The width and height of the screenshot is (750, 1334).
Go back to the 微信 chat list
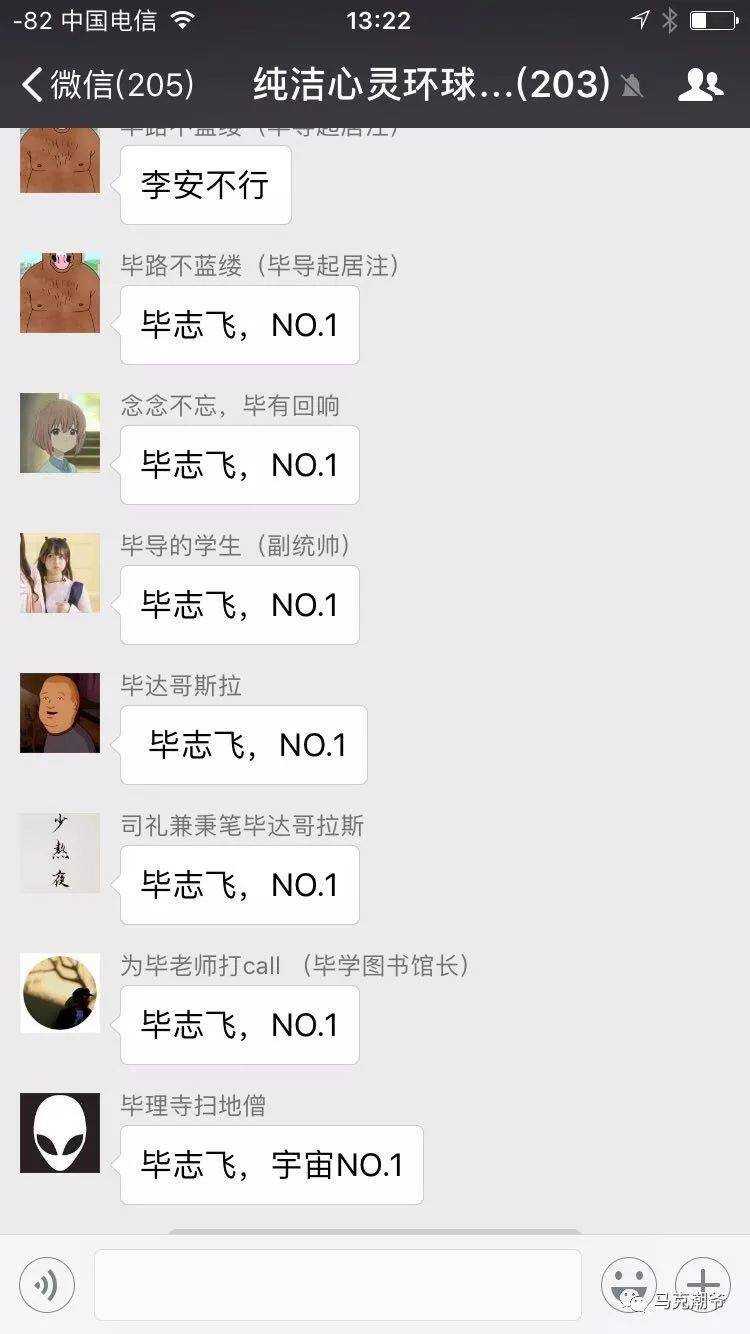105,85
